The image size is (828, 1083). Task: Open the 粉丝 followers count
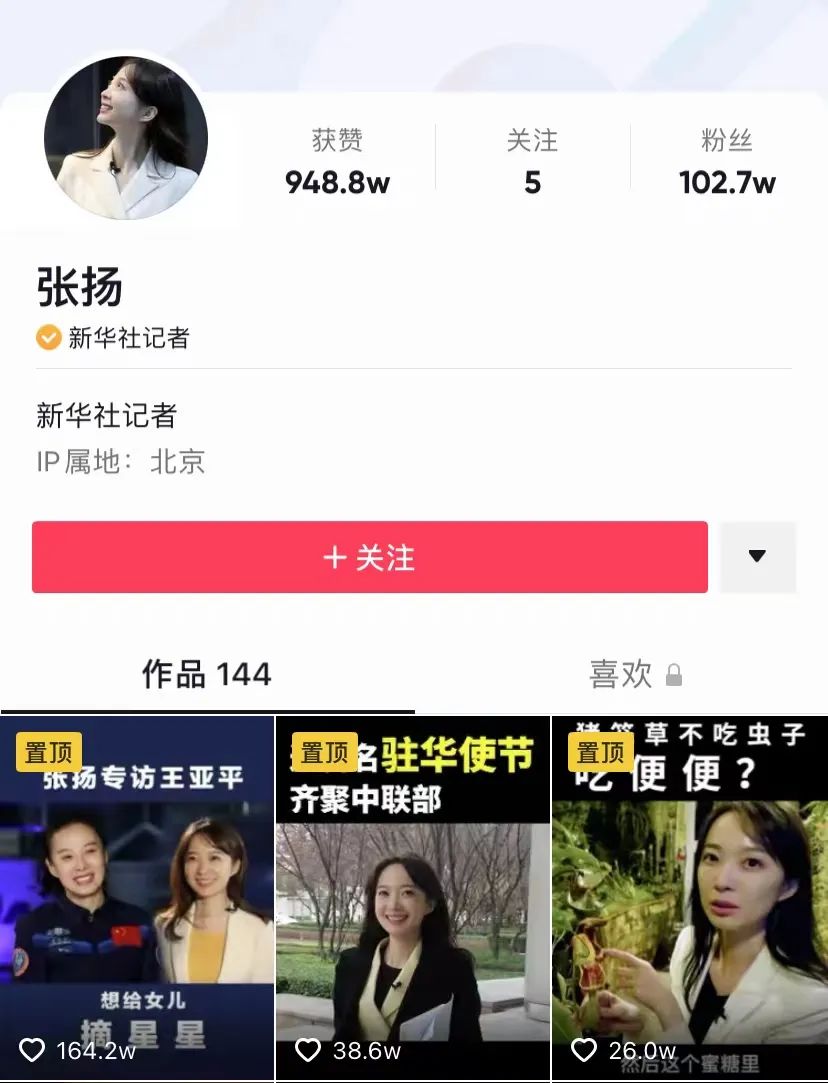(727, 160)
